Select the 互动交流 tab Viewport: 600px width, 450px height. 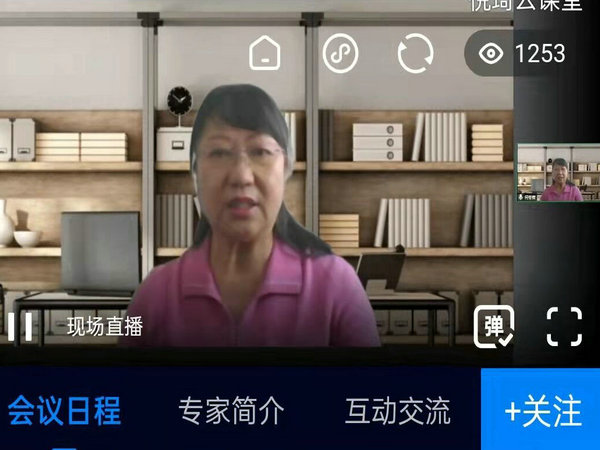397,410
